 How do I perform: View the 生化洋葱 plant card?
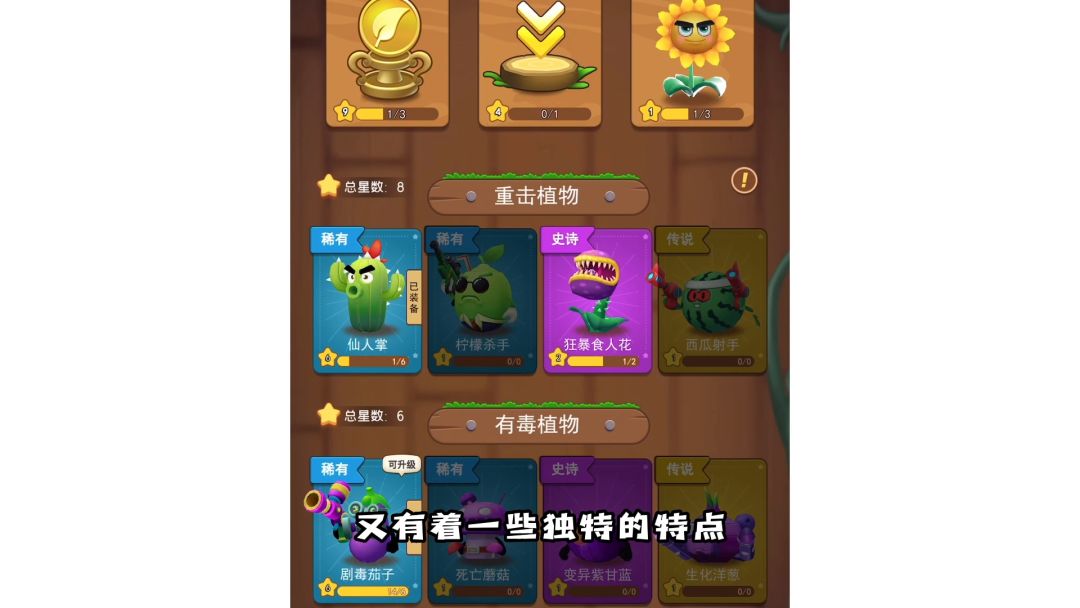(712, 530)
